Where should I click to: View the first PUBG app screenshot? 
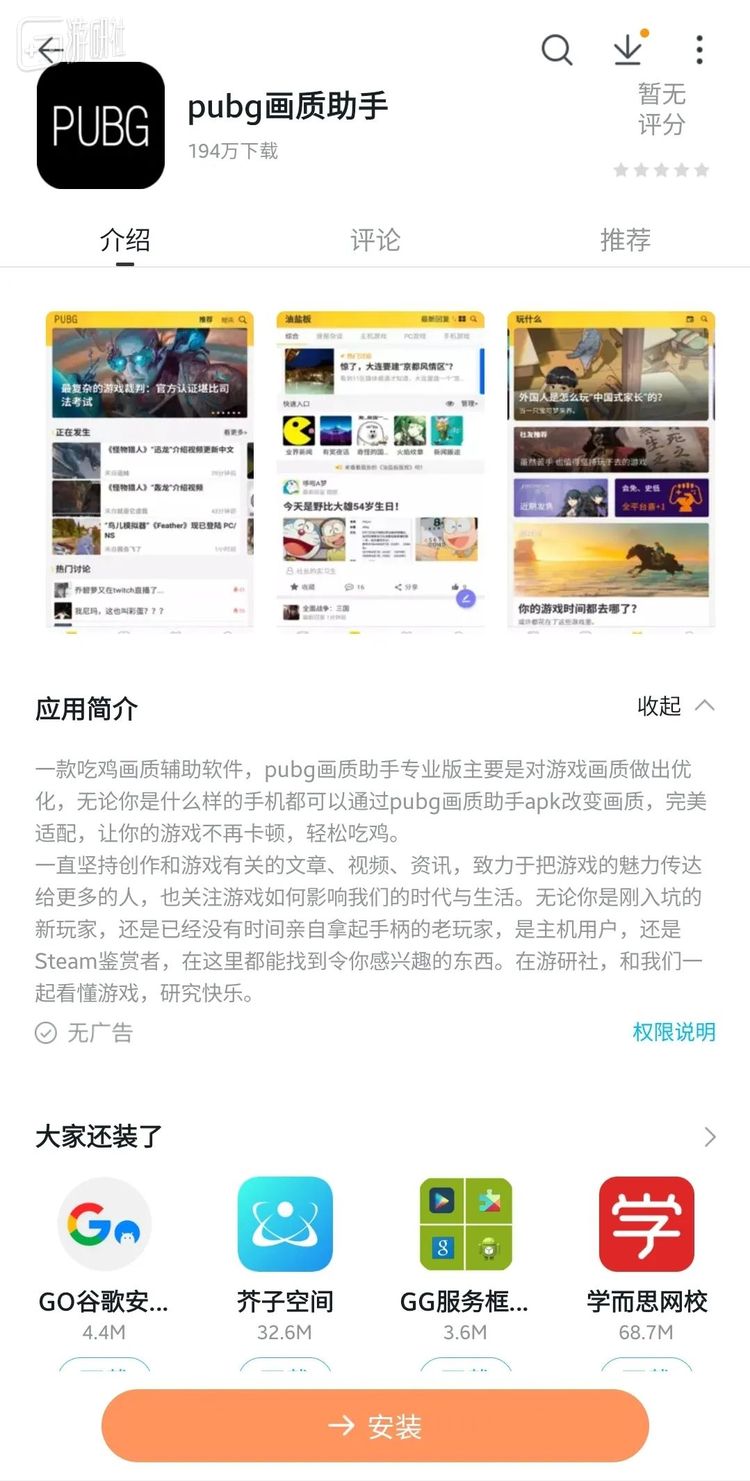tap(149, 470)
